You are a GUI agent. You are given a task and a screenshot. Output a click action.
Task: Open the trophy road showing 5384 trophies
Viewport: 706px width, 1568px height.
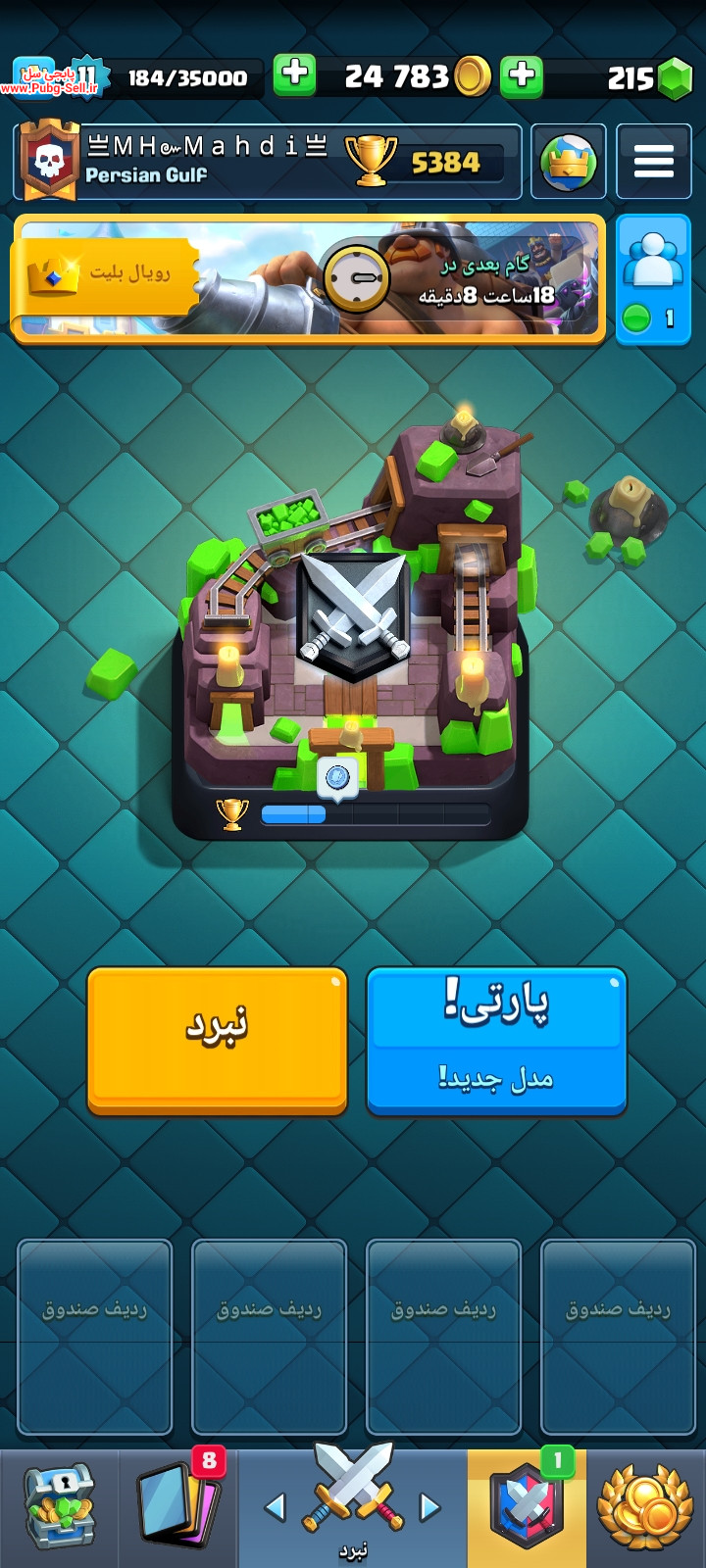tap(427, 162)
